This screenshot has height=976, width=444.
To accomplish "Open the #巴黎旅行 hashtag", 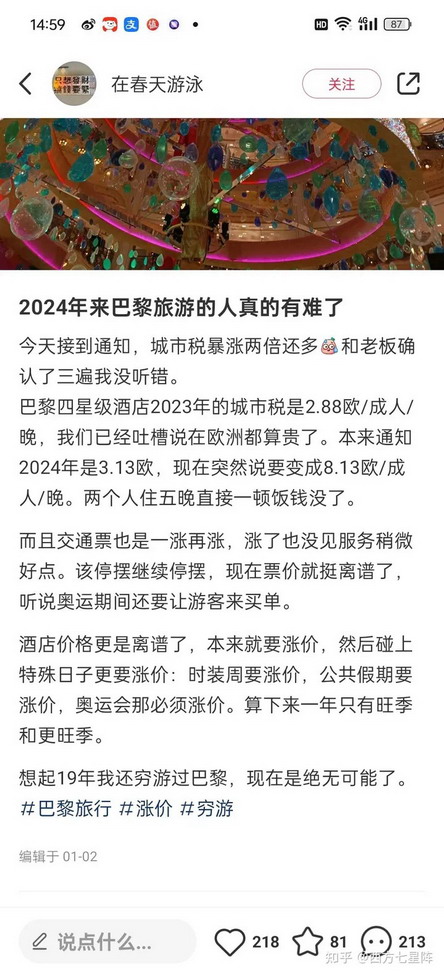I will pos(66,809).
